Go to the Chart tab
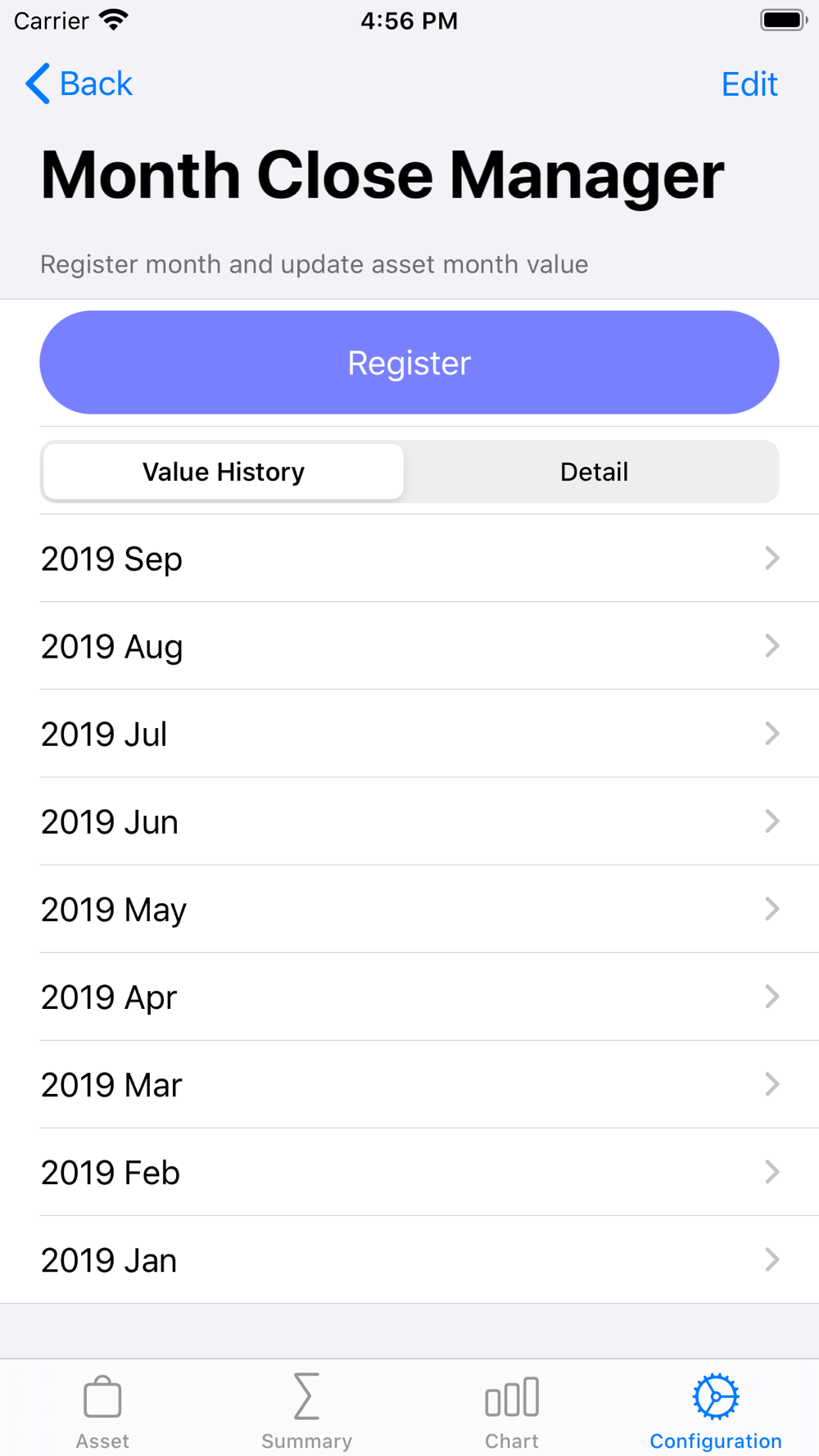 click(512, 1411)
